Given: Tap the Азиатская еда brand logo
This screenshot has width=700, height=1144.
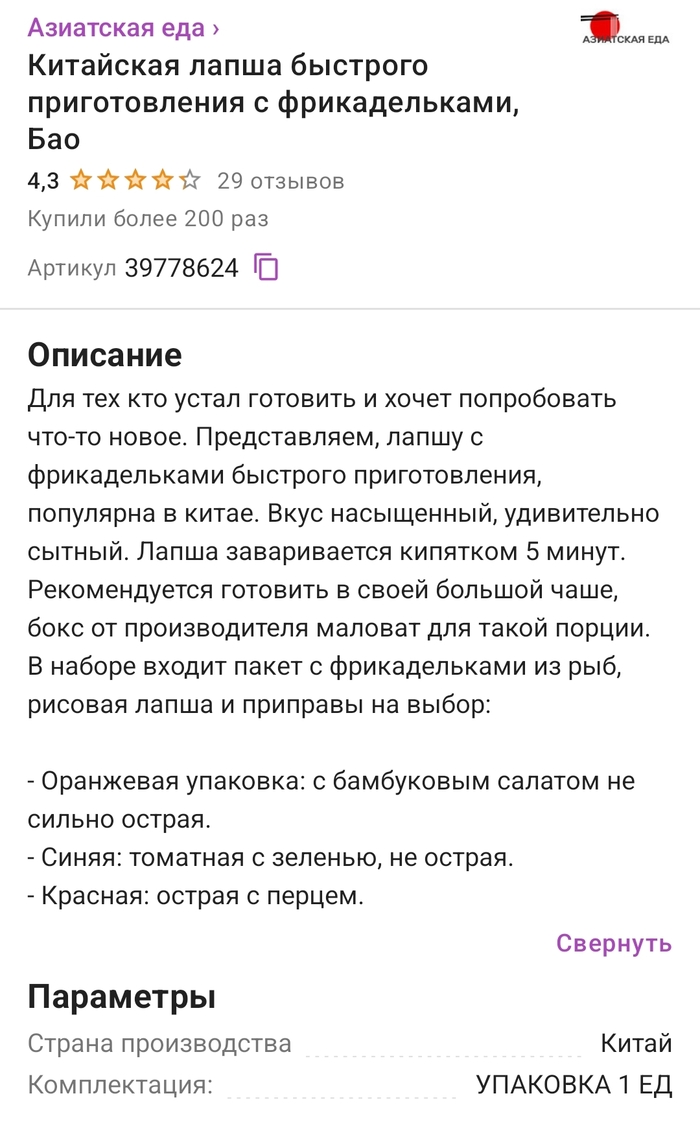Looking at the screenshot, I should click(x=626, y=28).
